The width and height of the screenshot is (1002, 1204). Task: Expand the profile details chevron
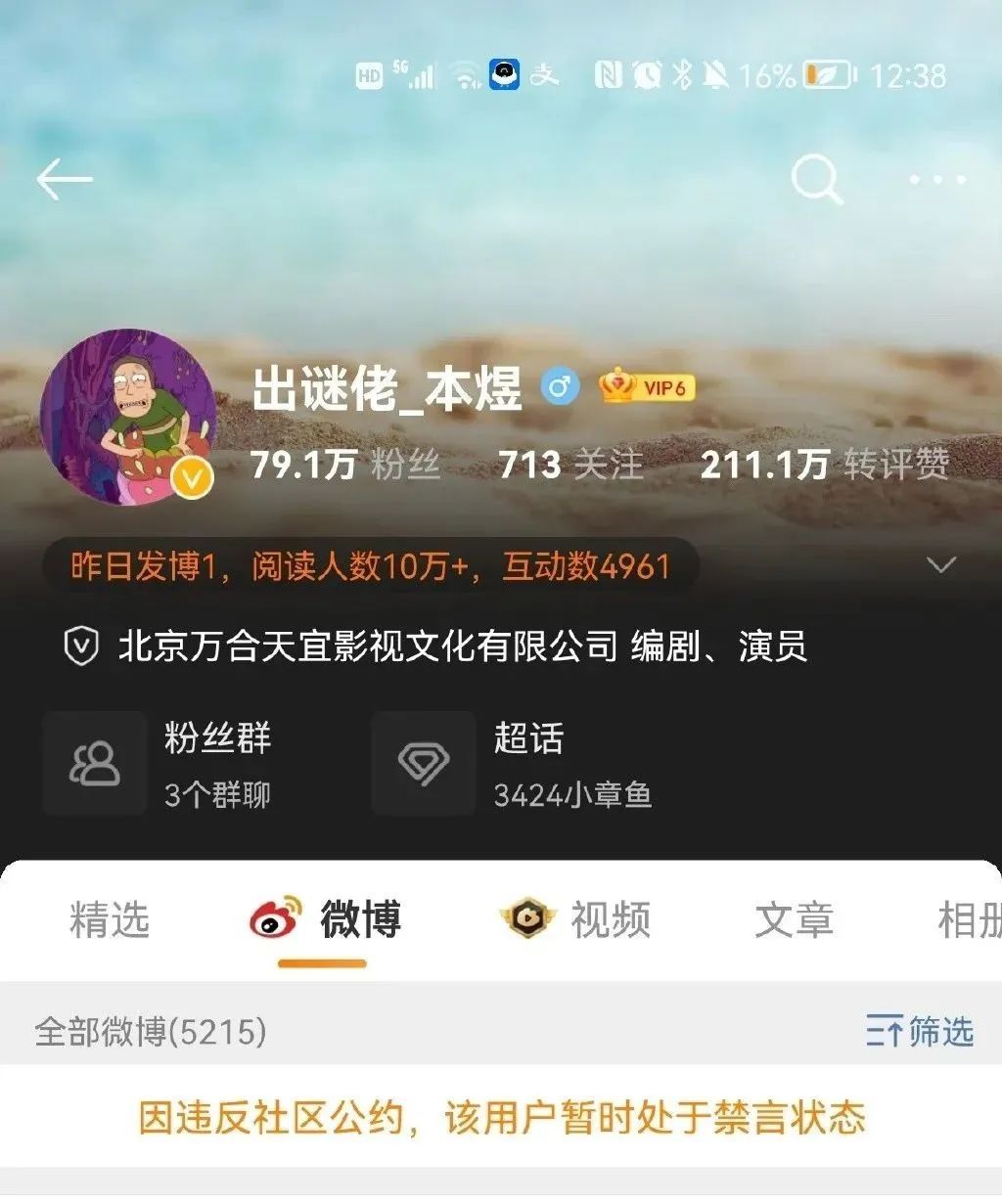pos(940,565)
